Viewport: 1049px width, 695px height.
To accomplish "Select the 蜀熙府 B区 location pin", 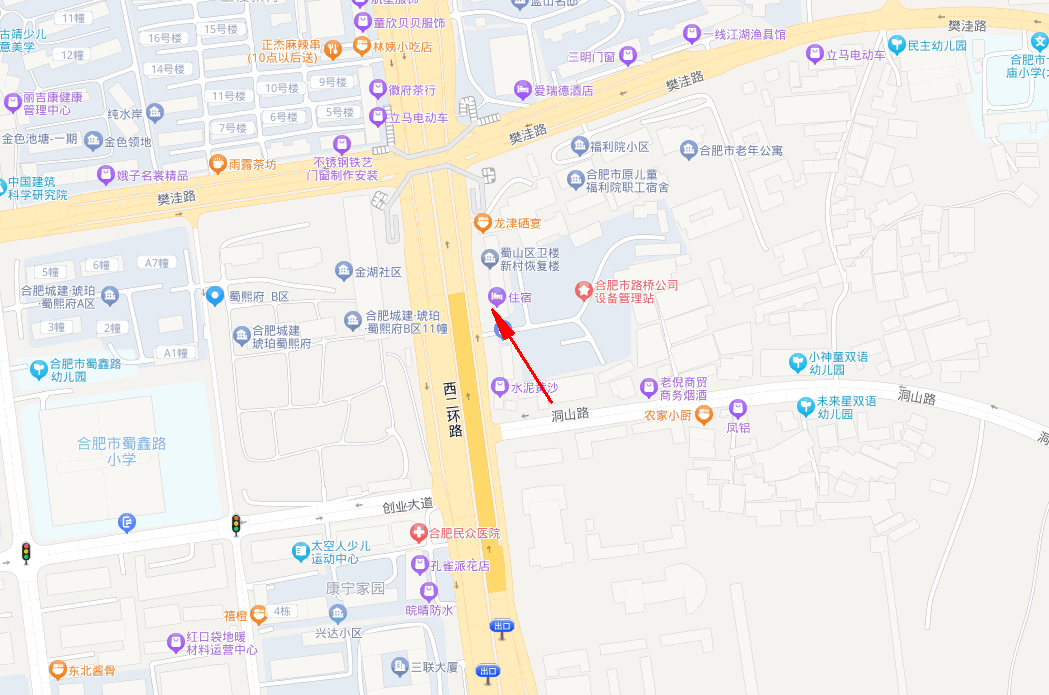I will 214,296.
